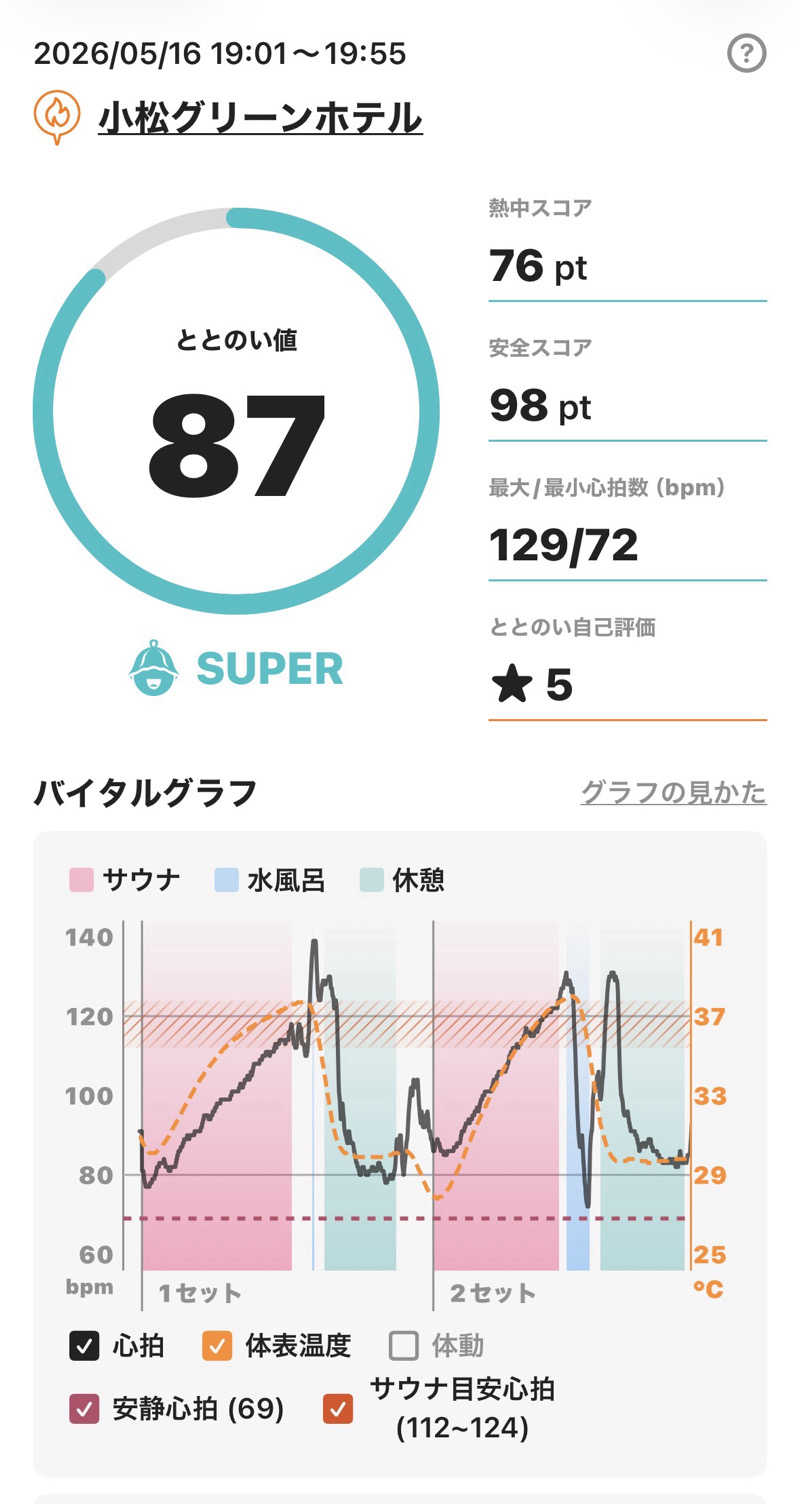
Task: Open the help question mark icon
Action: point(746,53)
